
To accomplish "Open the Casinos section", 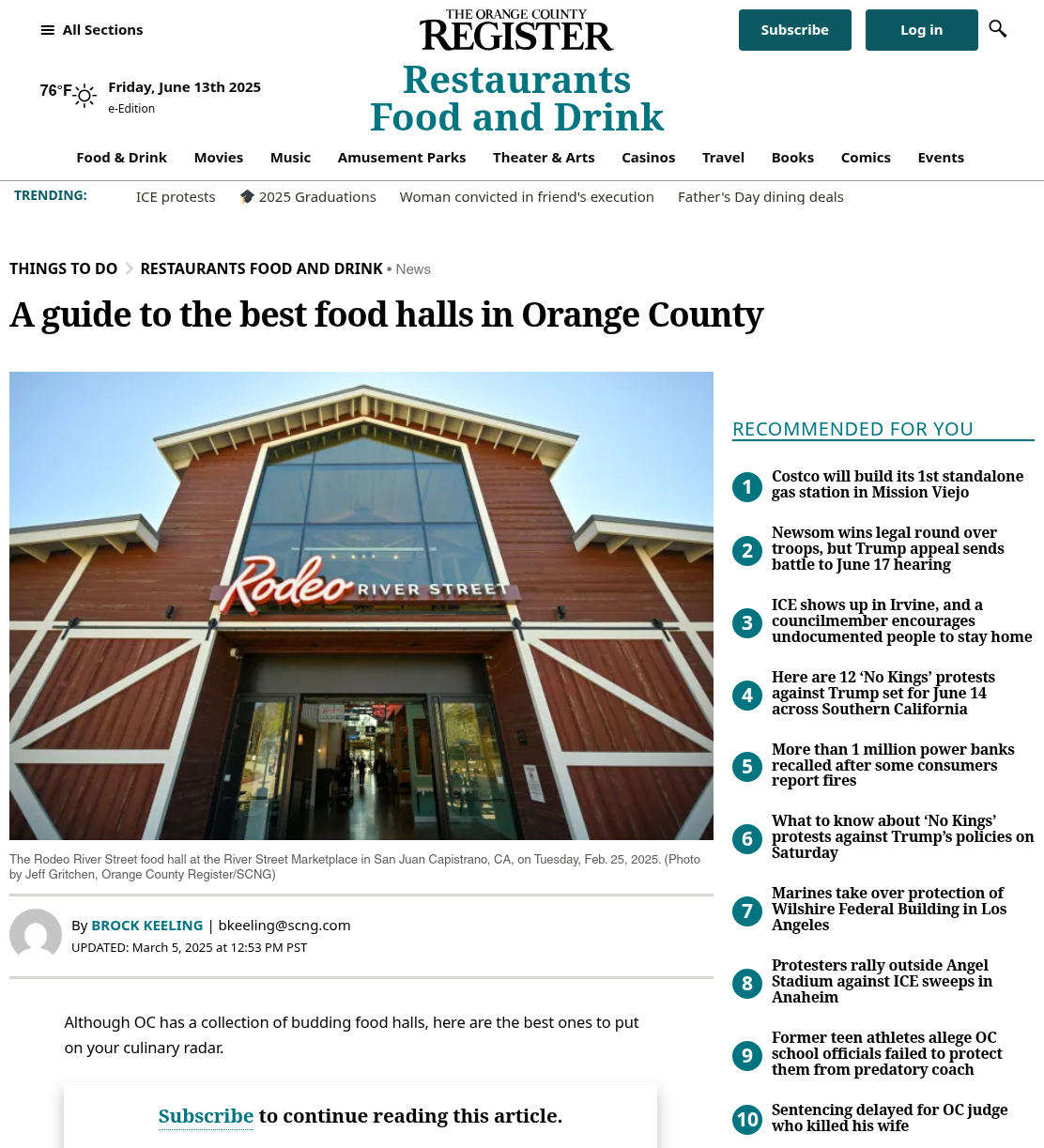I will [649, 158].
